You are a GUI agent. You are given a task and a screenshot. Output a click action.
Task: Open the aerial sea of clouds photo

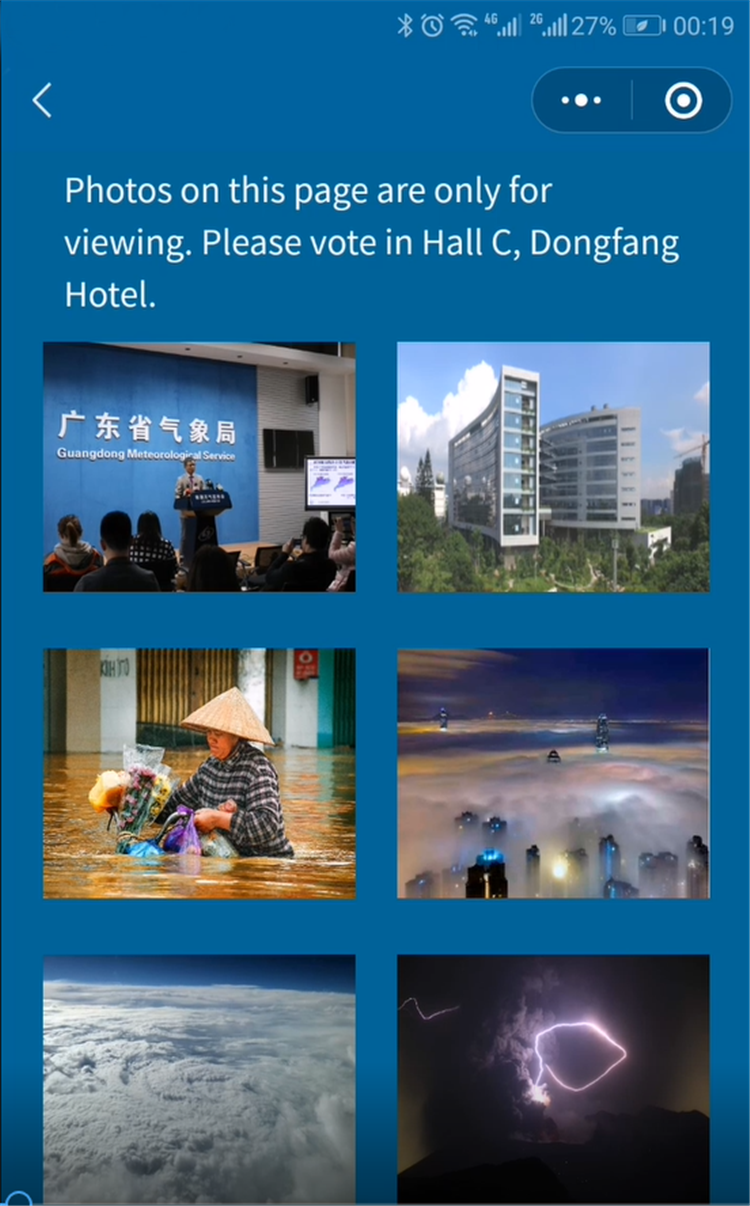pyautogui.click(x=199, y=1078)
